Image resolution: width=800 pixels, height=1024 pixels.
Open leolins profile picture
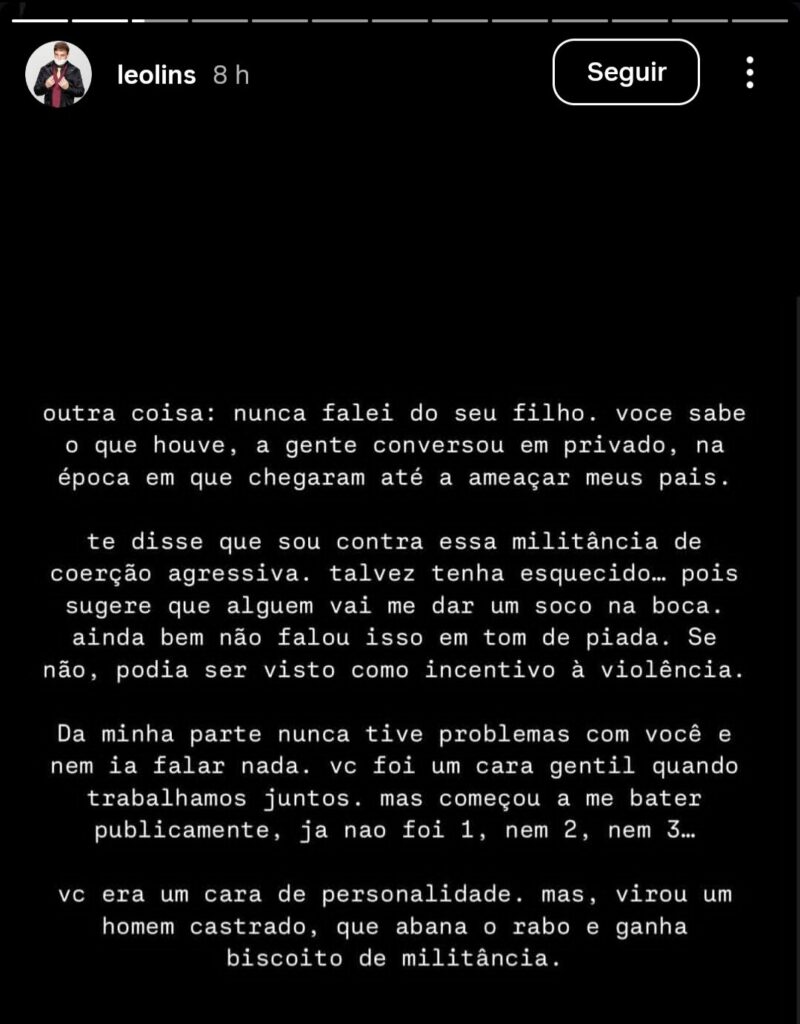(x=59, y=74)
